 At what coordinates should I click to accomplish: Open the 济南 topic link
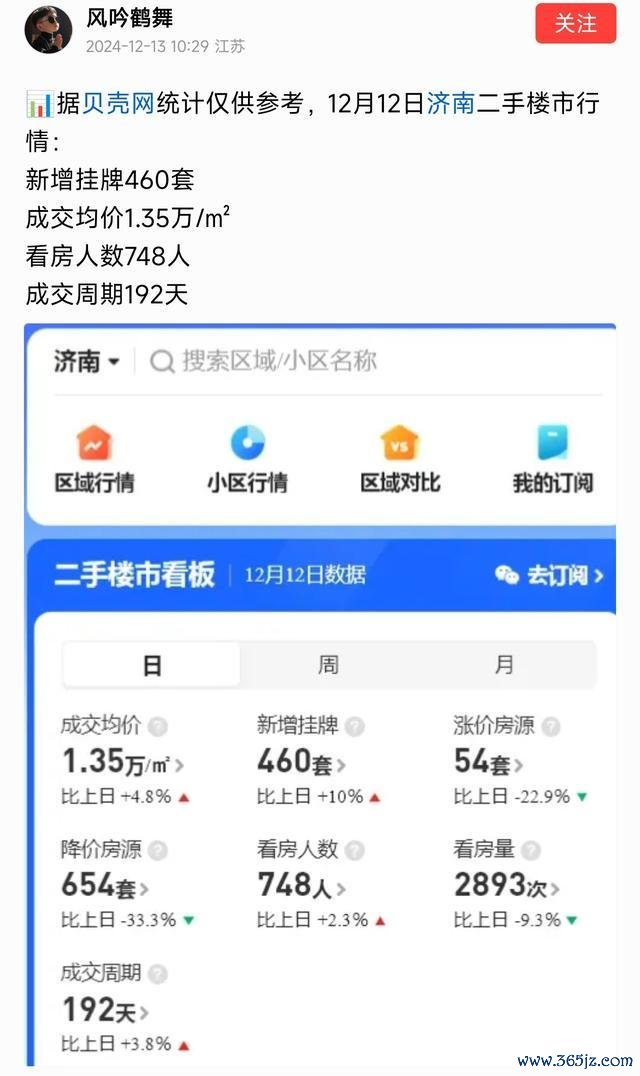tap(451, 104)
